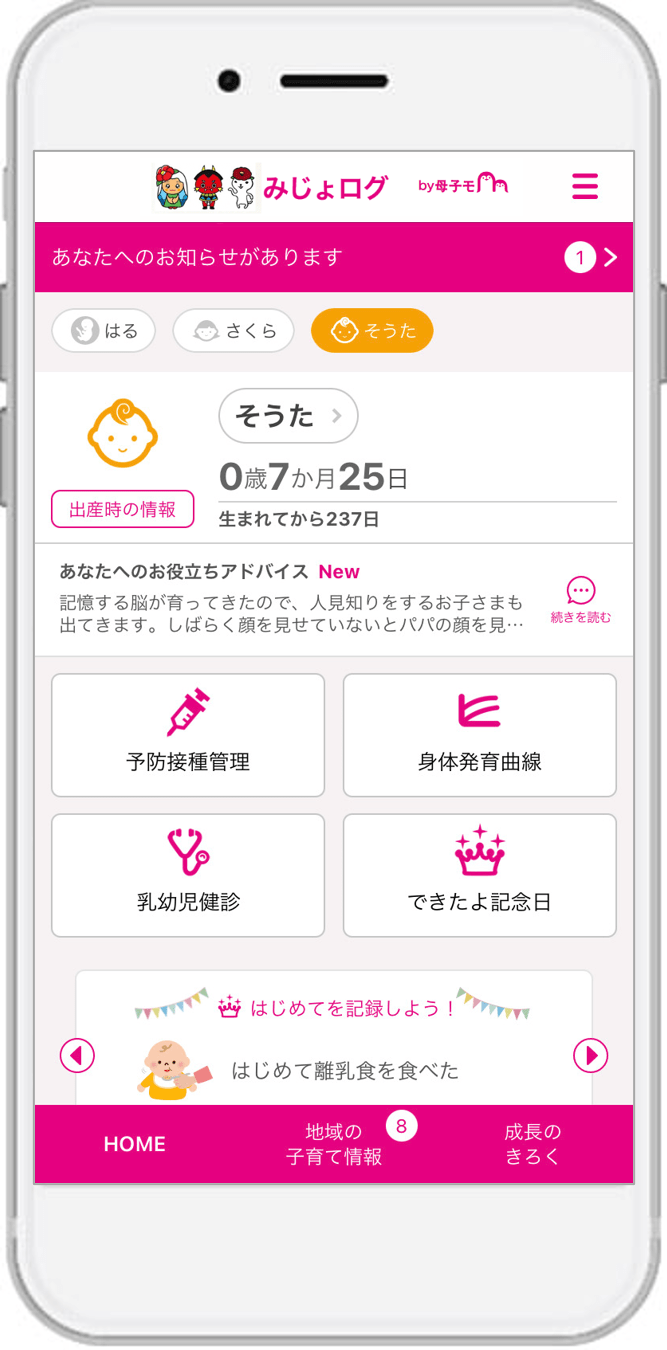Open the あなたへのお知らせがあります notice banner
The height and width of the screenshot is (1350, 667).
pyautogui.click(x=334, y=257)
